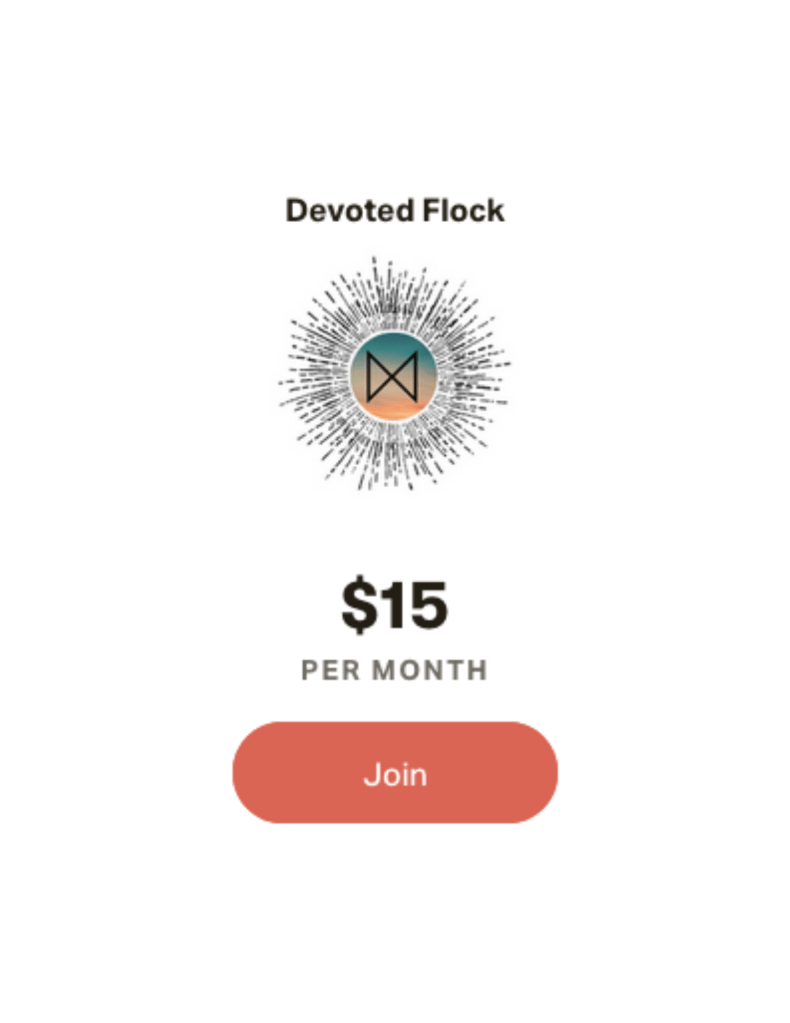Join the Devoted Flock $15 tier

pyautogui.click(x=395, y=773)
